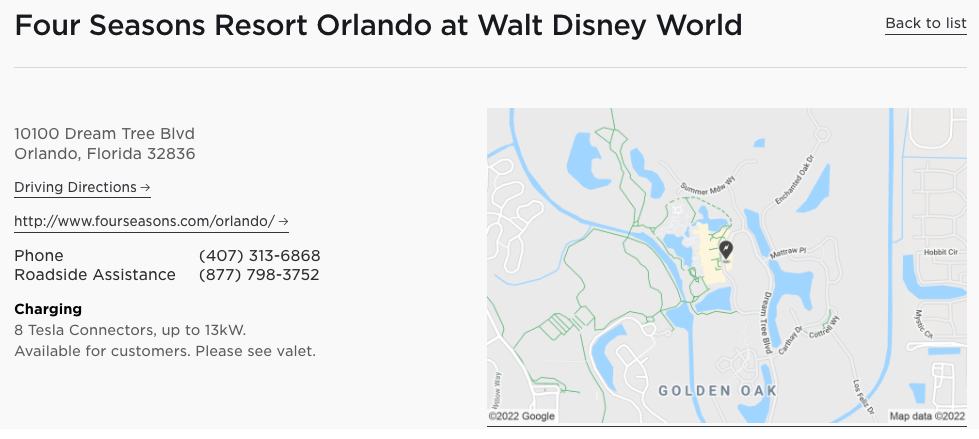Image resolution: width=979 pixels, height=439 pixels.
Task: Visit the fourseasons.com/orlando website link
Action: [x=151, y=221]
